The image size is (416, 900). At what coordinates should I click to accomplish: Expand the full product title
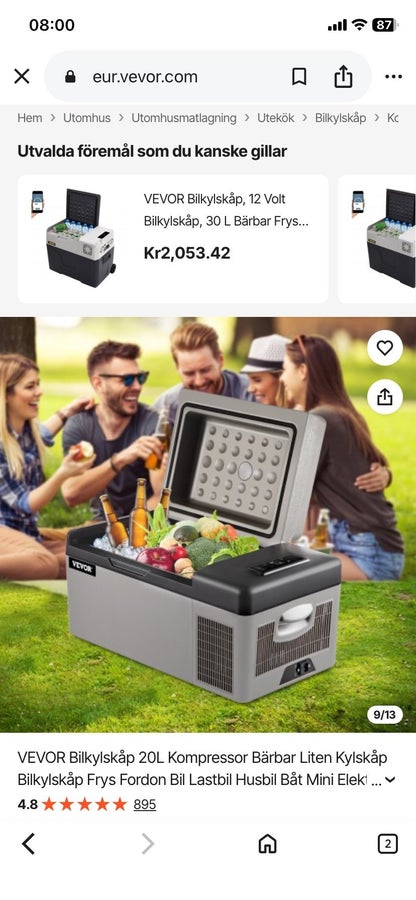coord(390,779)
